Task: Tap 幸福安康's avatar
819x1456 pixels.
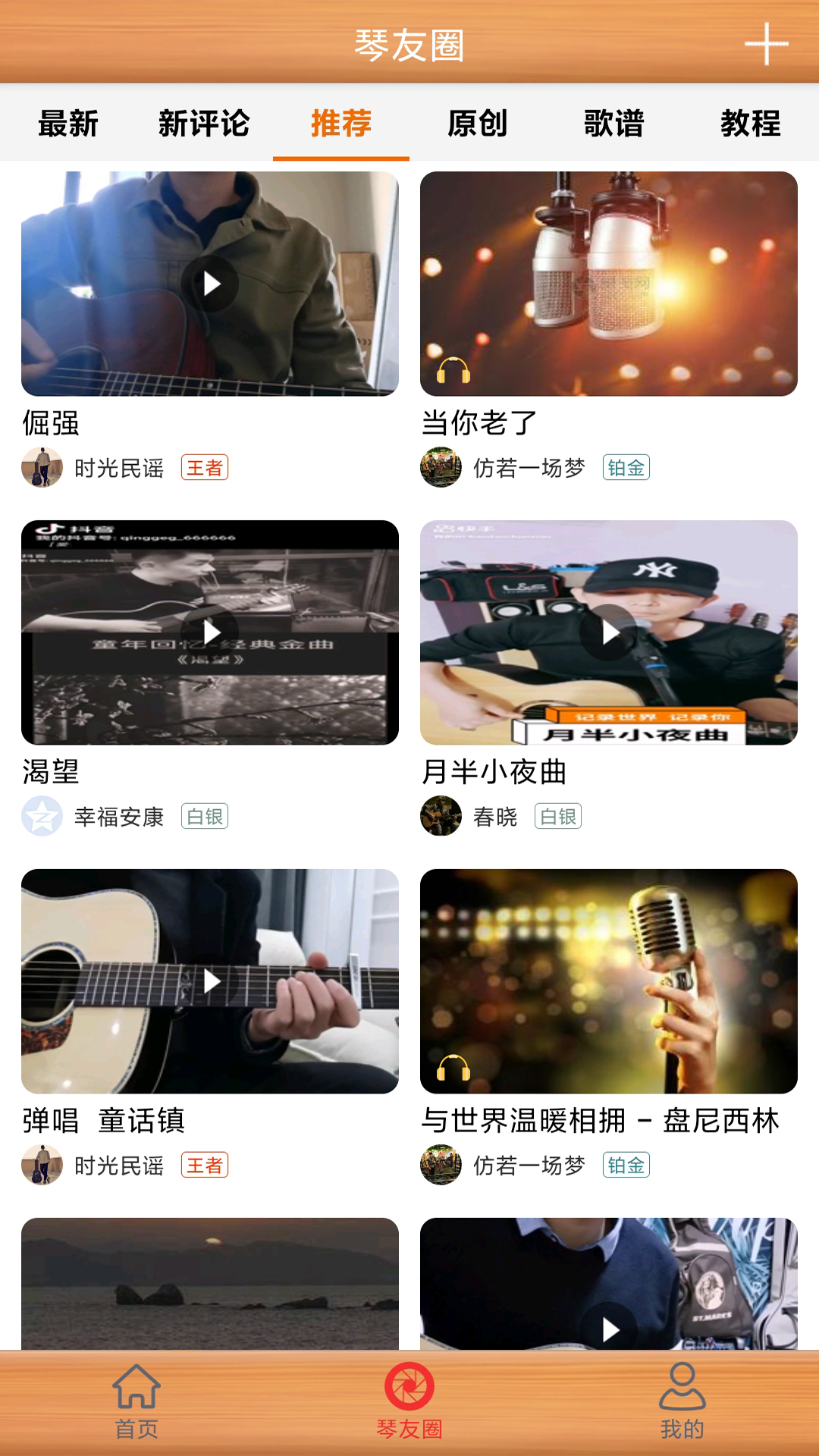Action: (x=42, y=818)
